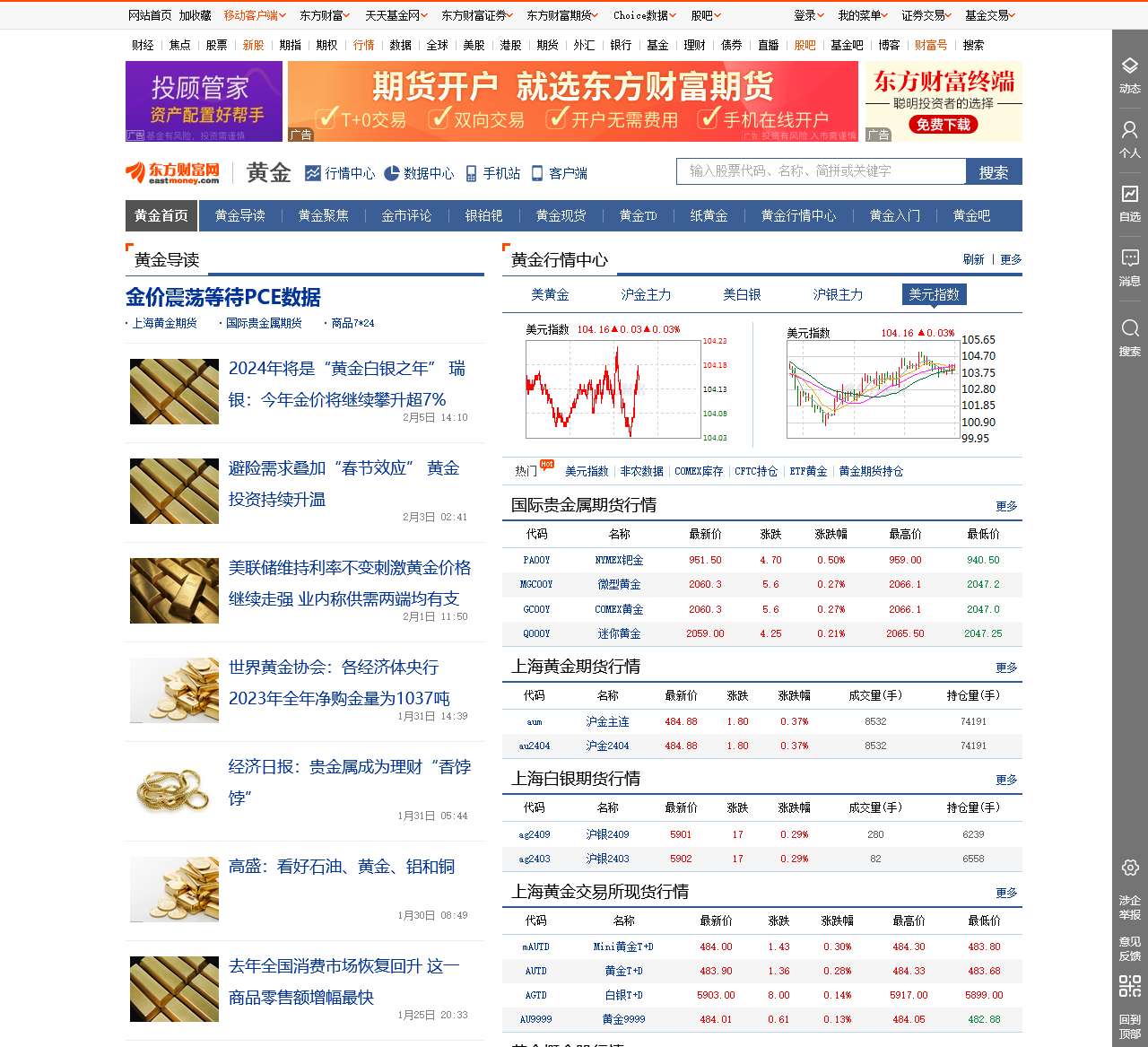Open 更多 for 国际贵金属期货行情
1148x1047 pixels.
coord(1006,506)
